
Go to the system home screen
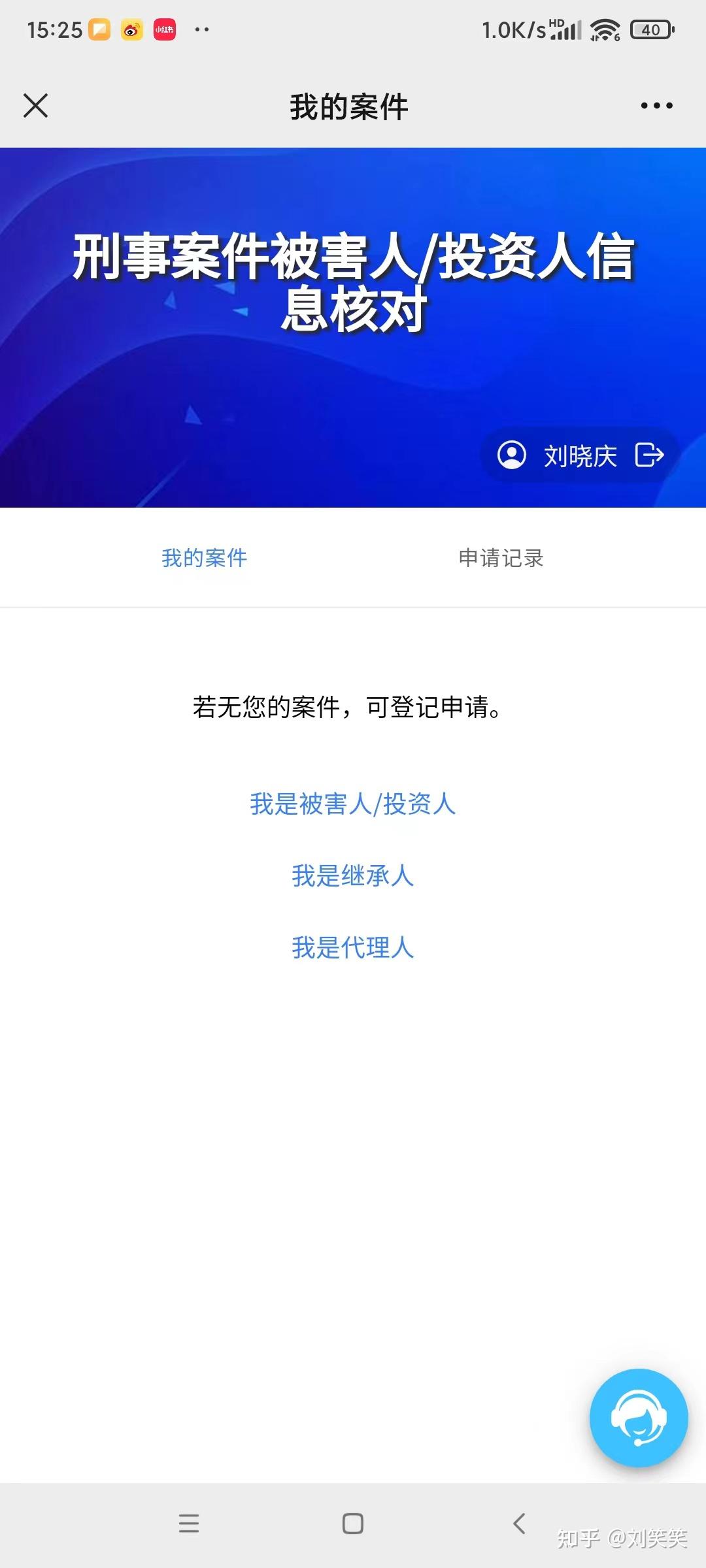coord(353,1524)
